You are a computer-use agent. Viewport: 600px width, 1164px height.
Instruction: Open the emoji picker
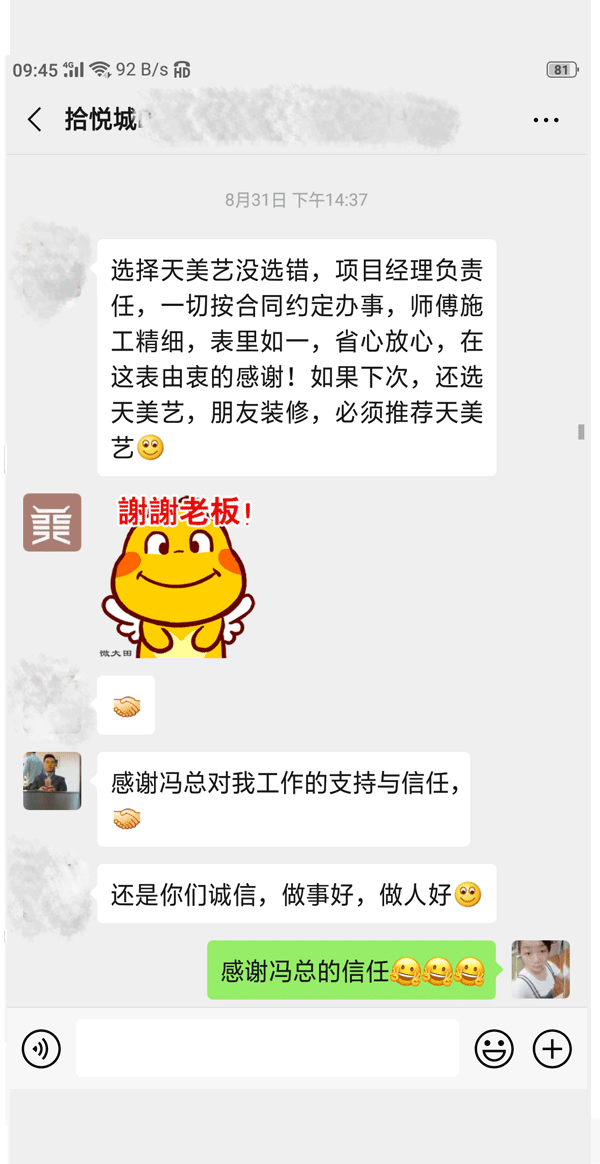[x=493, y=1049]
